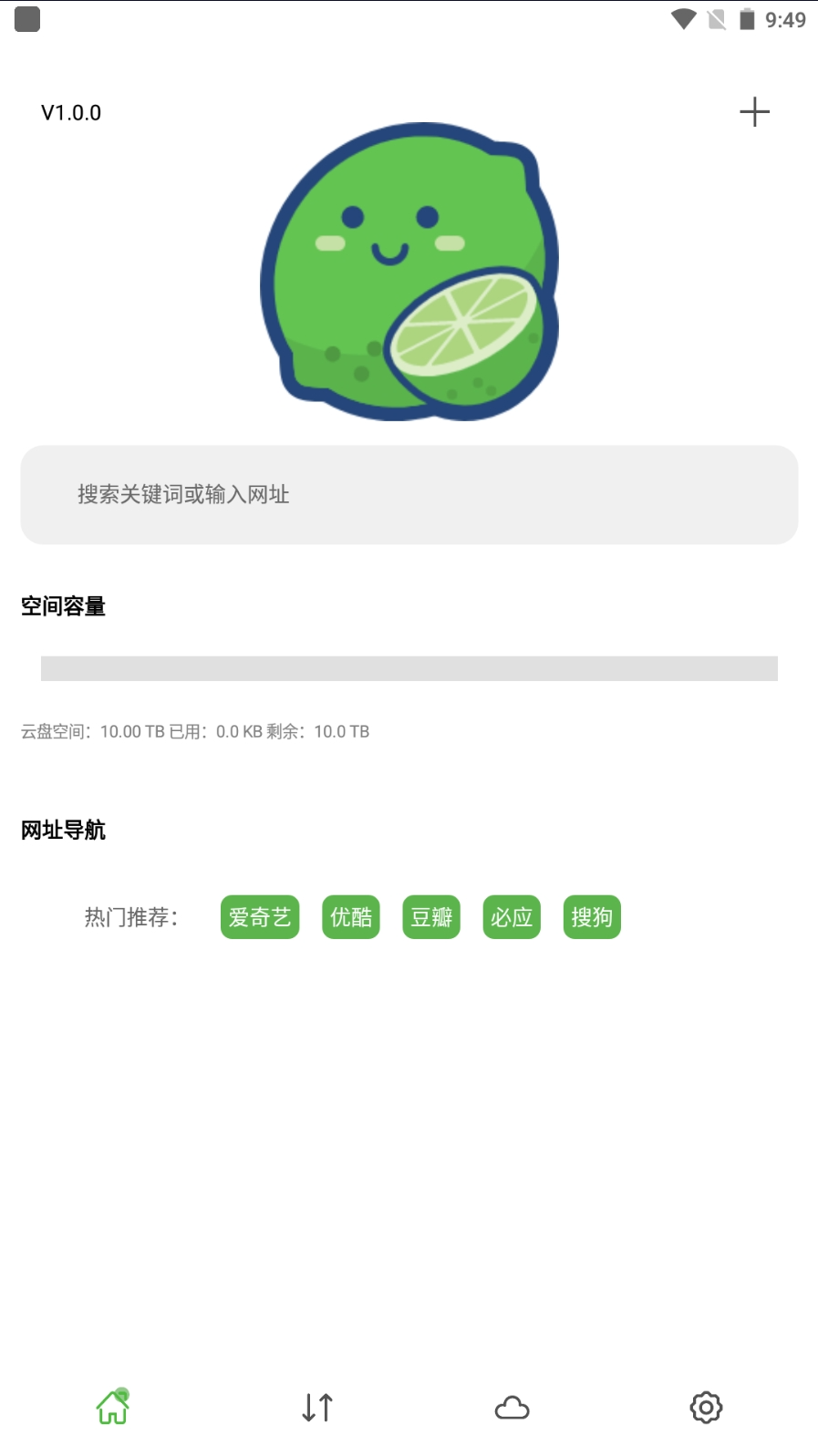Open the 优酷 shortcut chip
Screen dimensions: 818x1456
[351, 917]
